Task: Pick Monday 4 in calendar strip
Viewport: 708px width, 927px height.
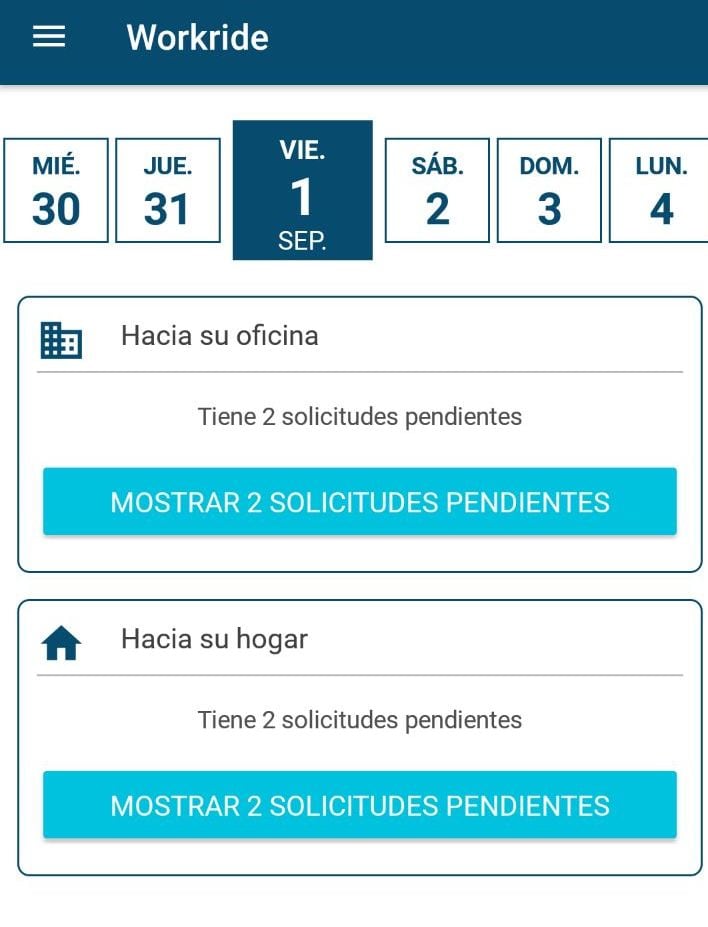Action: (659, 191)
